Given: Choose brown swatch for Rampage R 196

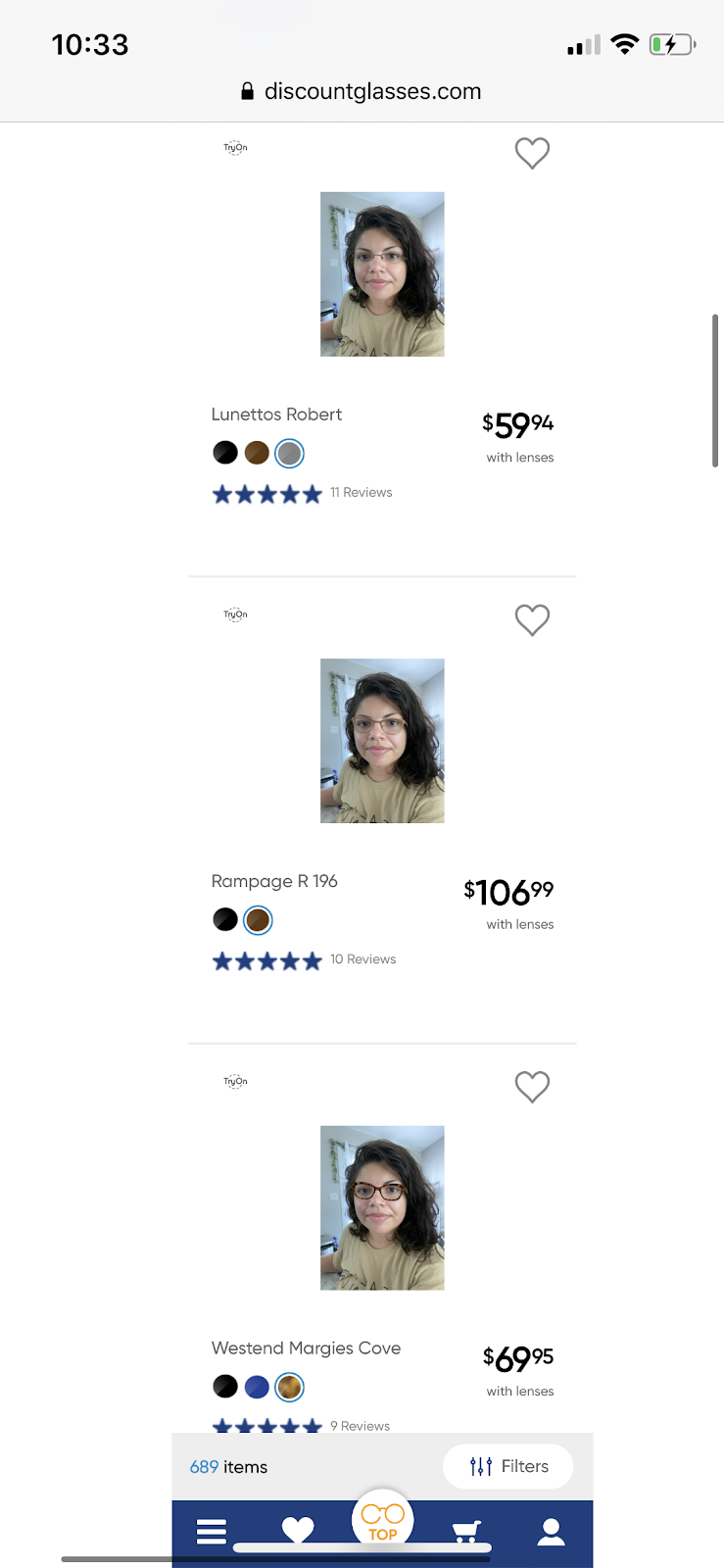Looking at the screenshot, I should [258, 920].
